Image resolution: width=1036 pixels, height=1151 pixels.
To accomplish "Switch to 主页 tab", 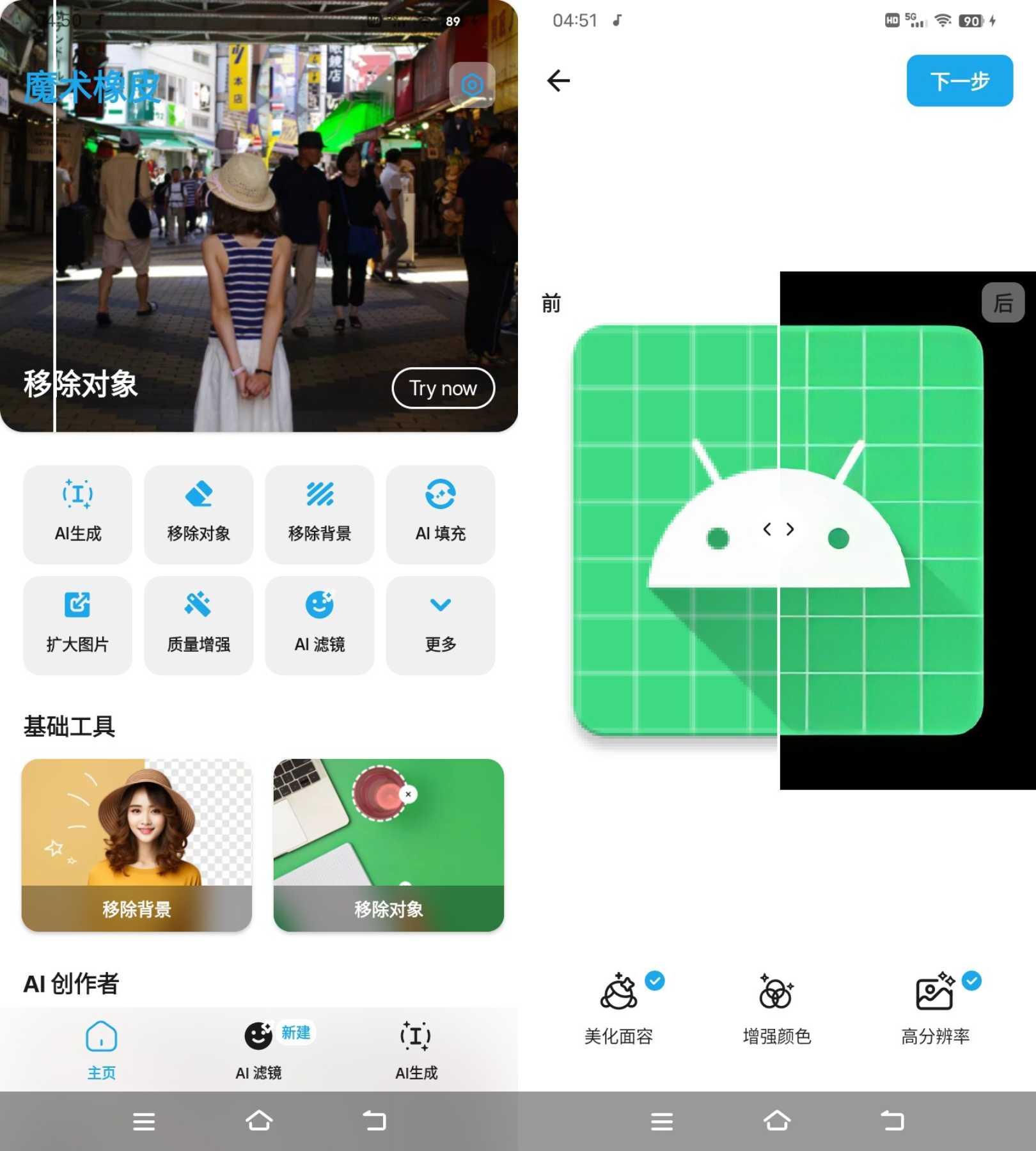I will point(101,1050).
